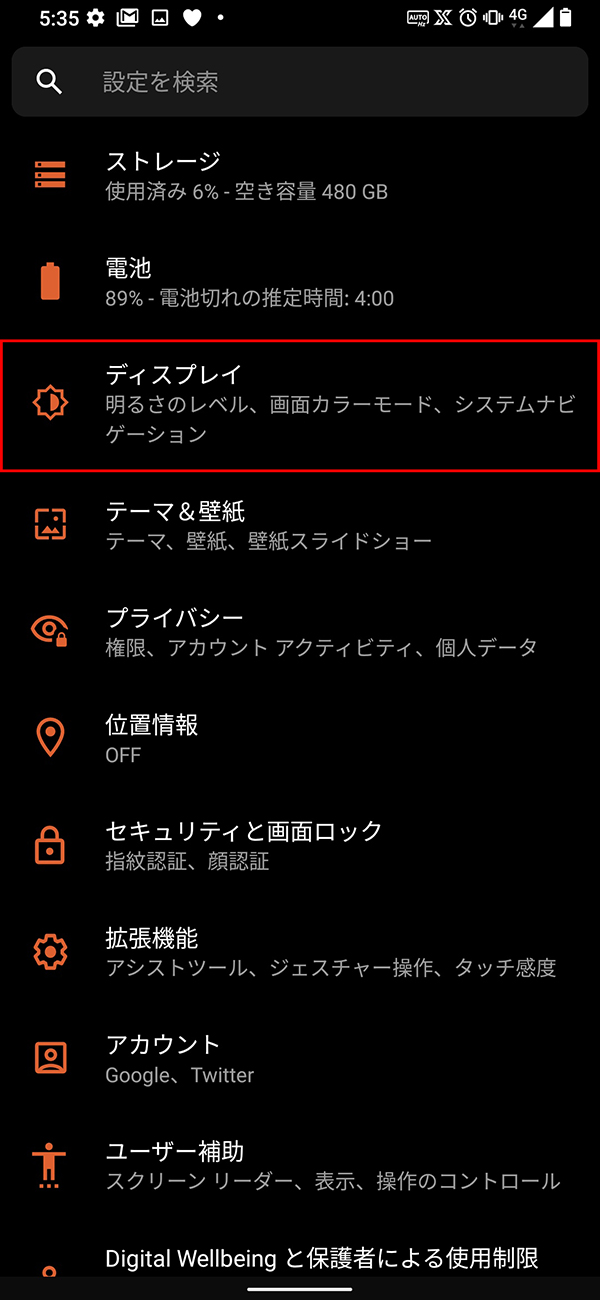600x1300 pixels.
Task: Tap the 設定を検索 search box
Action: [300, 82]
